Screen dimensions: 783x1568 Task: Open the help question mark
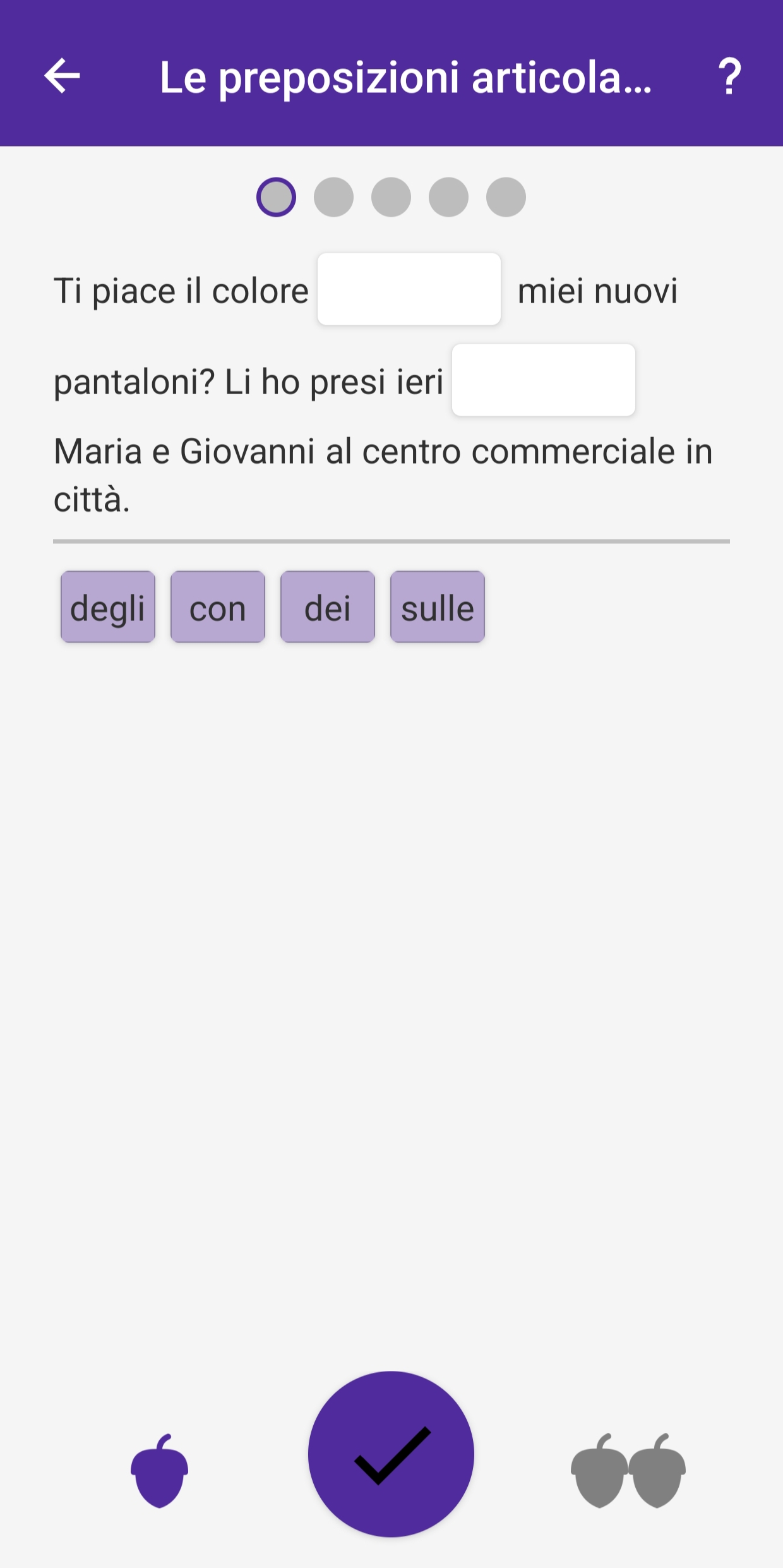[729, 76]
